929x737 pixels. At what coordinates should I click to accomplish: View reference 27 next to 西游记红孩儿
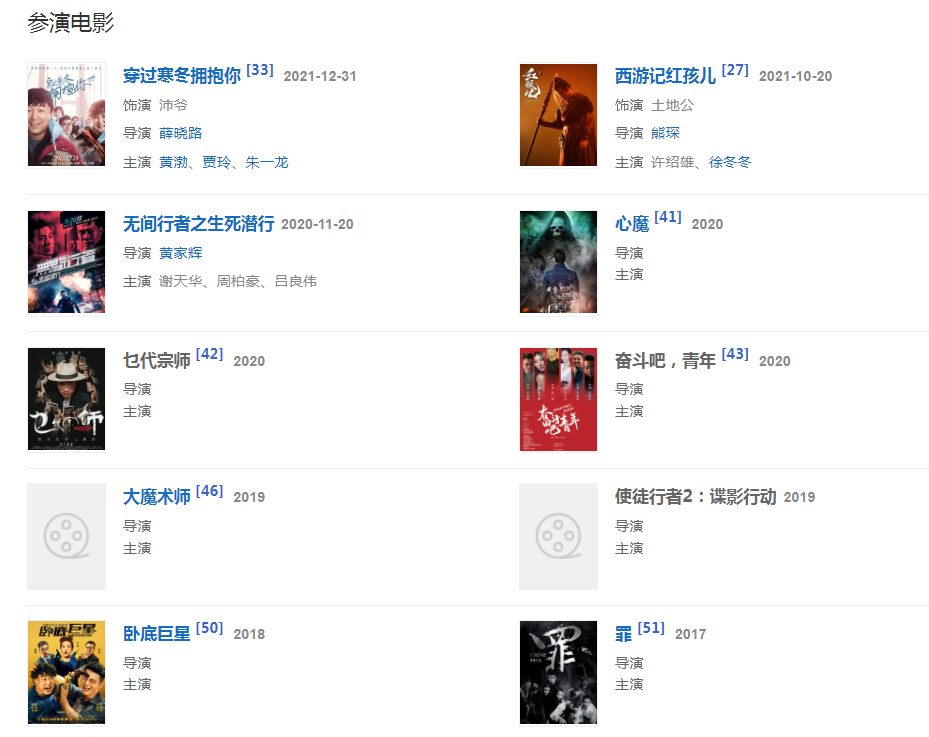click(x=735, y=70)
